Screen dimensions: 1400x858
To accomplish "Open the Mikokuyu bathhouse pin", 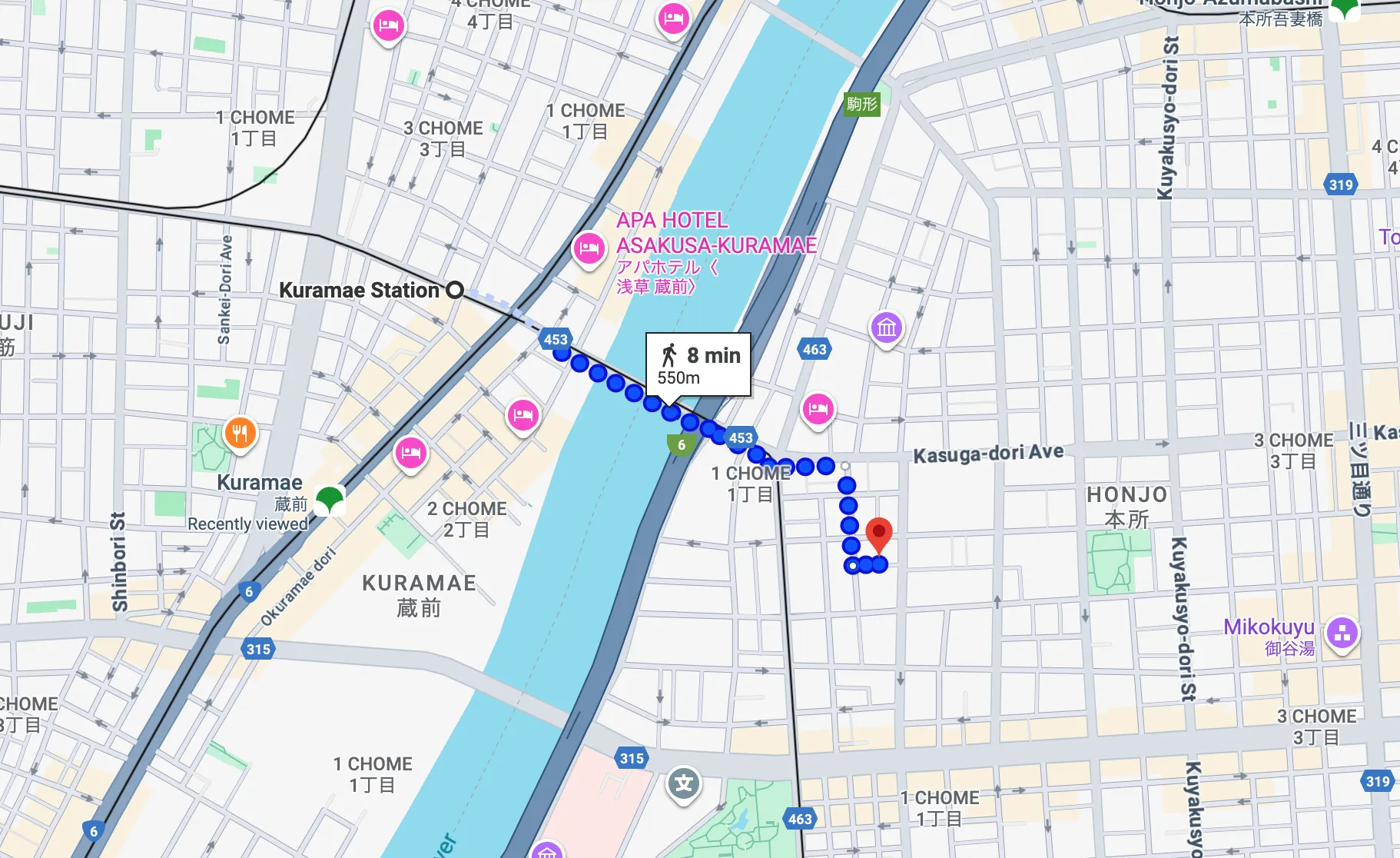I will pos(1342,634).
